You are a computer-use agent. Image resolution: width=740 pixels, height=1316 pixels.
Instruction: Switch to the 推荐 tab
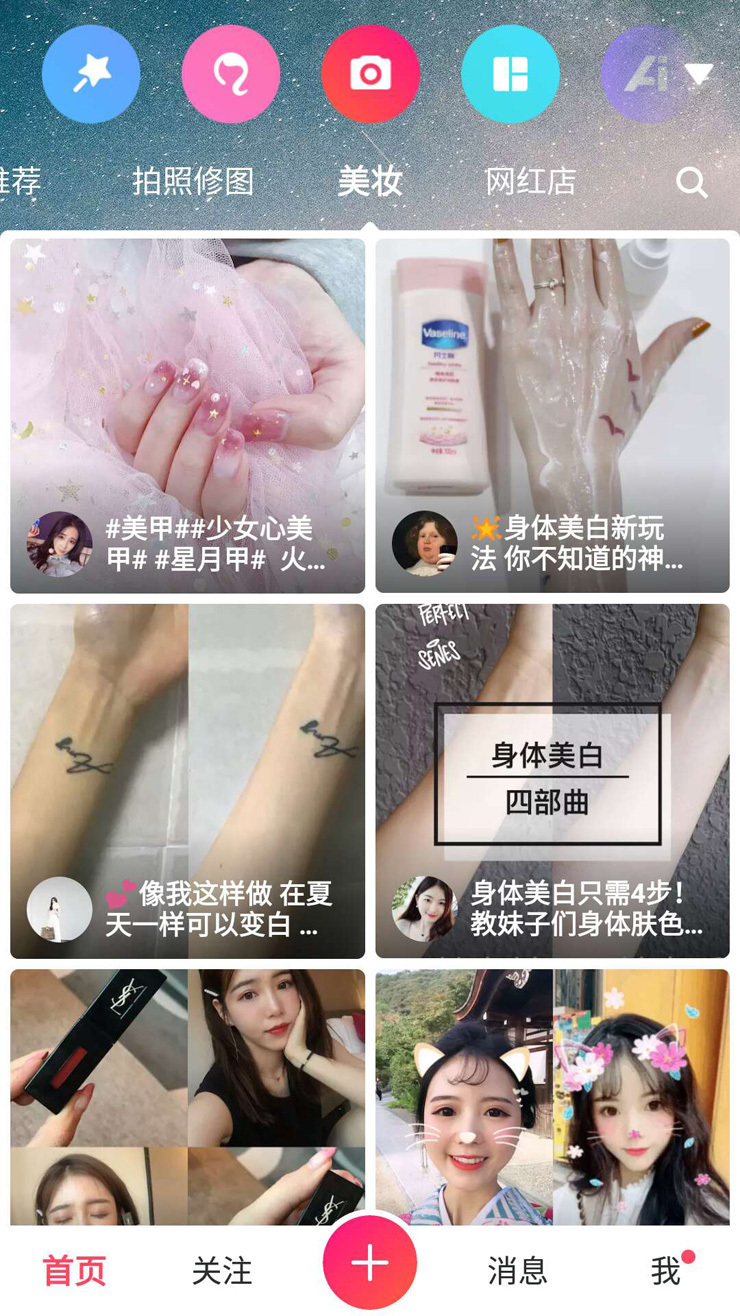[x=20, y=181]
